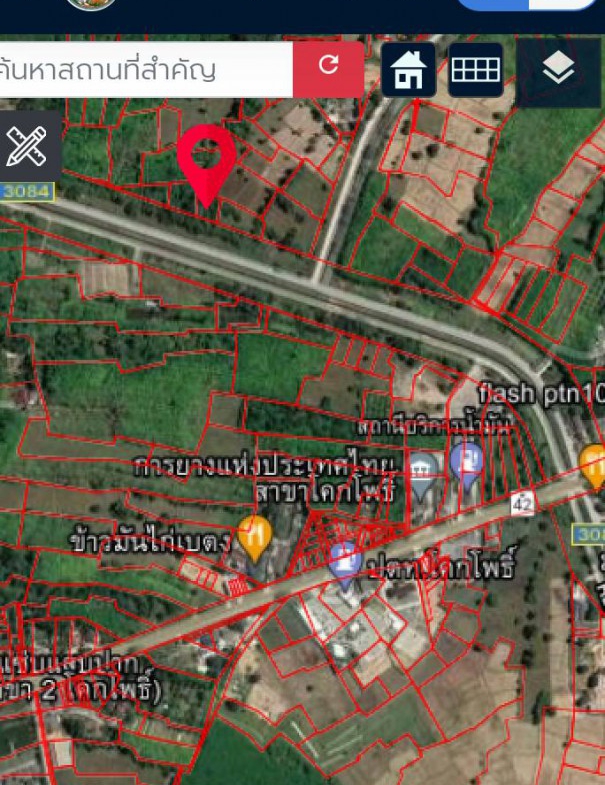The height and width of the screenshot is (785, 605).
Task: Open the map layers selector
Action: point(559,70)
